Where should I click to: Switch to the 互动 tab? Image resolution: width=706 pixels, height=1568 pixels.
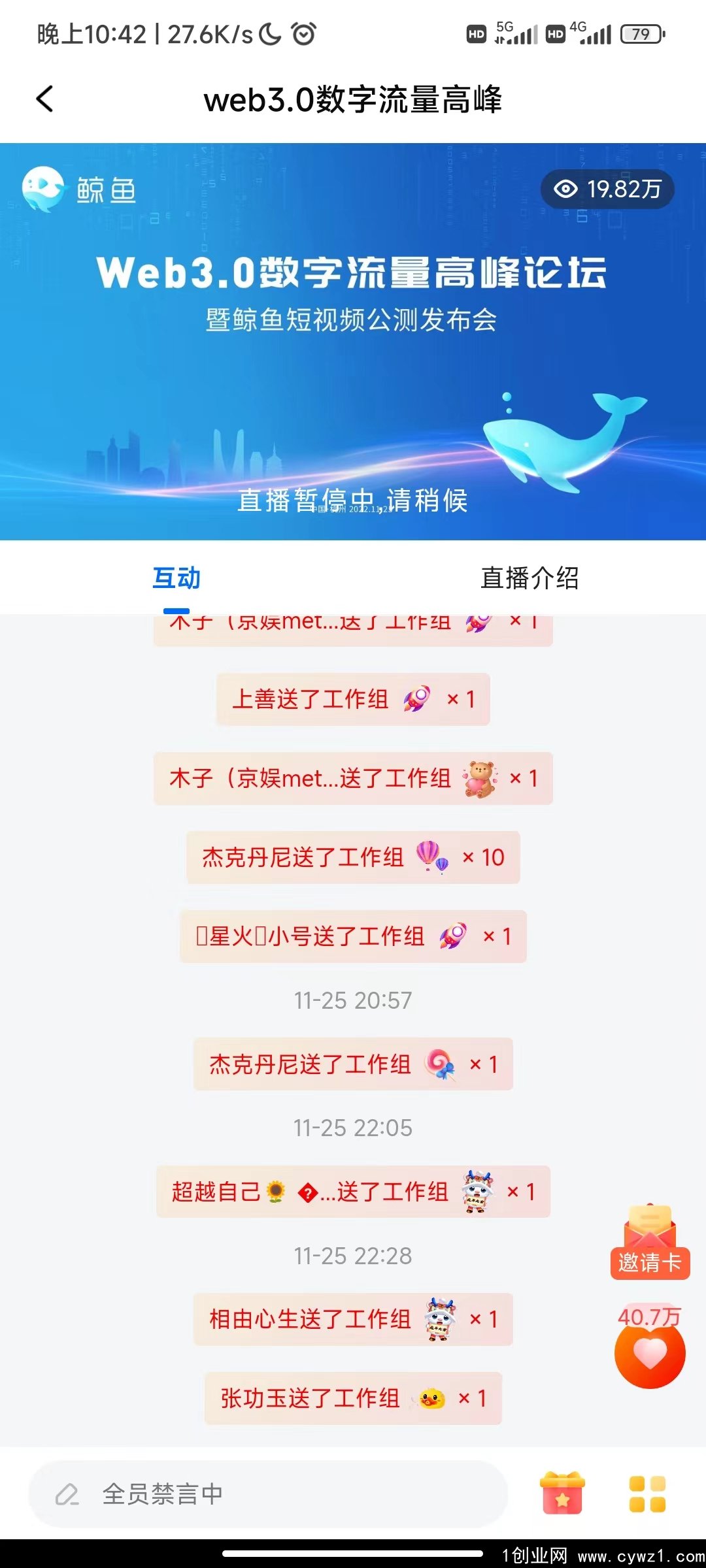pos(176,578)
